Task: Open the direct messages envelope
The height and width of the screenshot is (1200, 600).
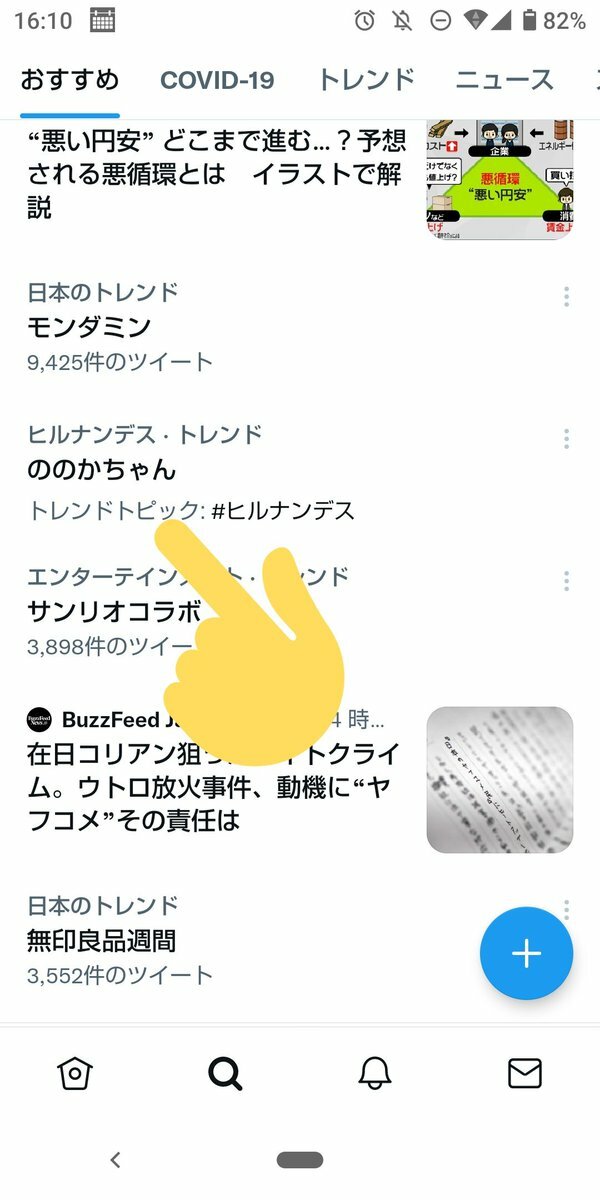Action: click(525, 1073)
